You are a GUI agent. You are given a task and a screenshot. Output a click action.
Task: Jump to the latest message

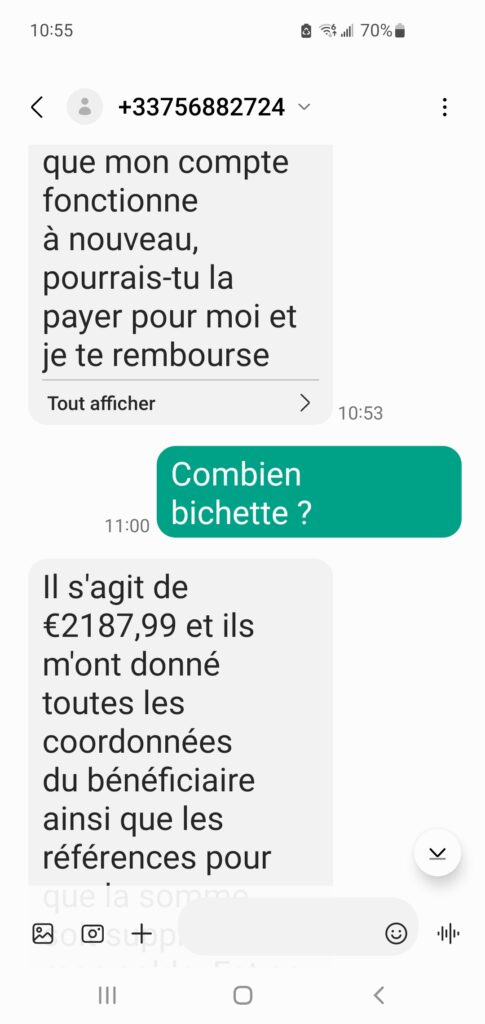click(437, 854)
